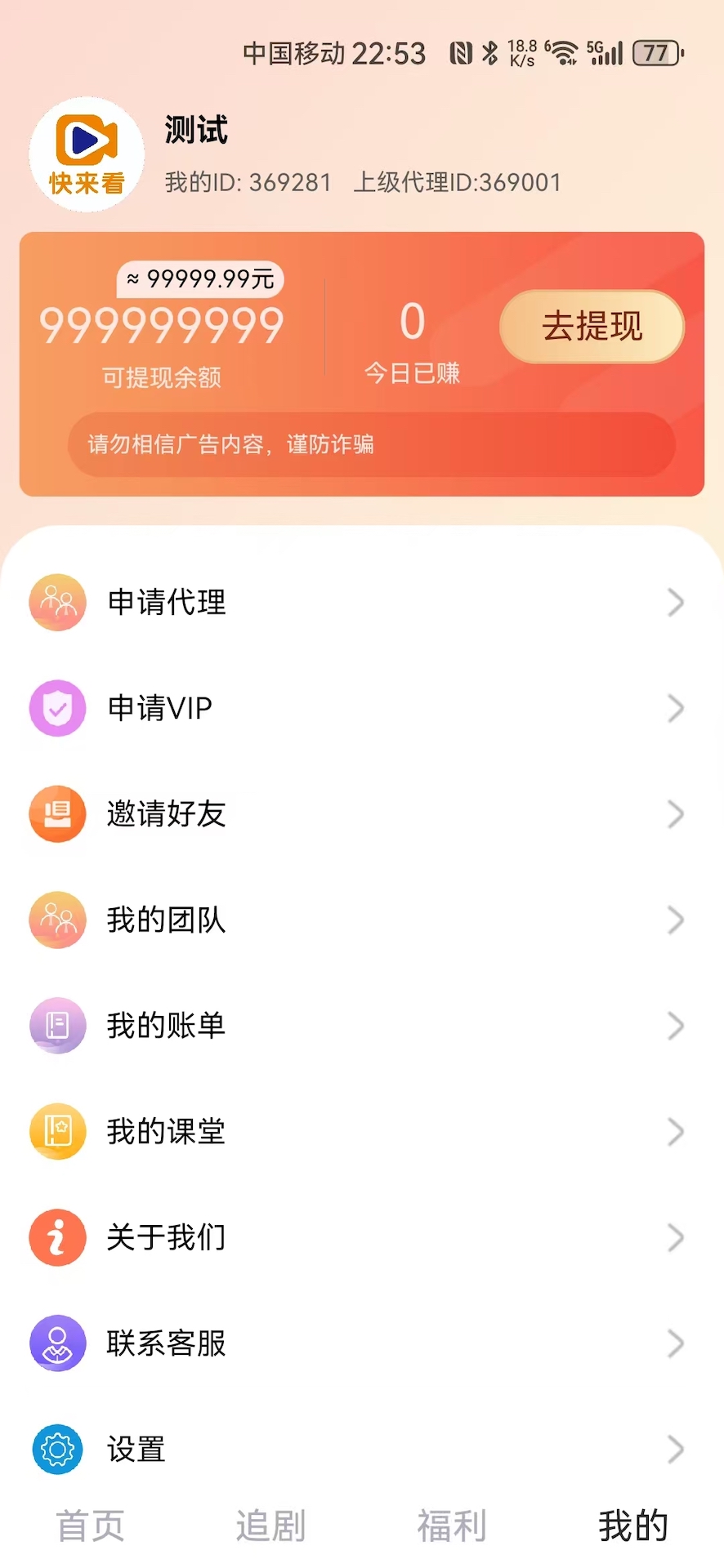This screenshot has width=724, height=1568.
Task: Tap the anti-fraud warning banner
Action: click(370, 445)
